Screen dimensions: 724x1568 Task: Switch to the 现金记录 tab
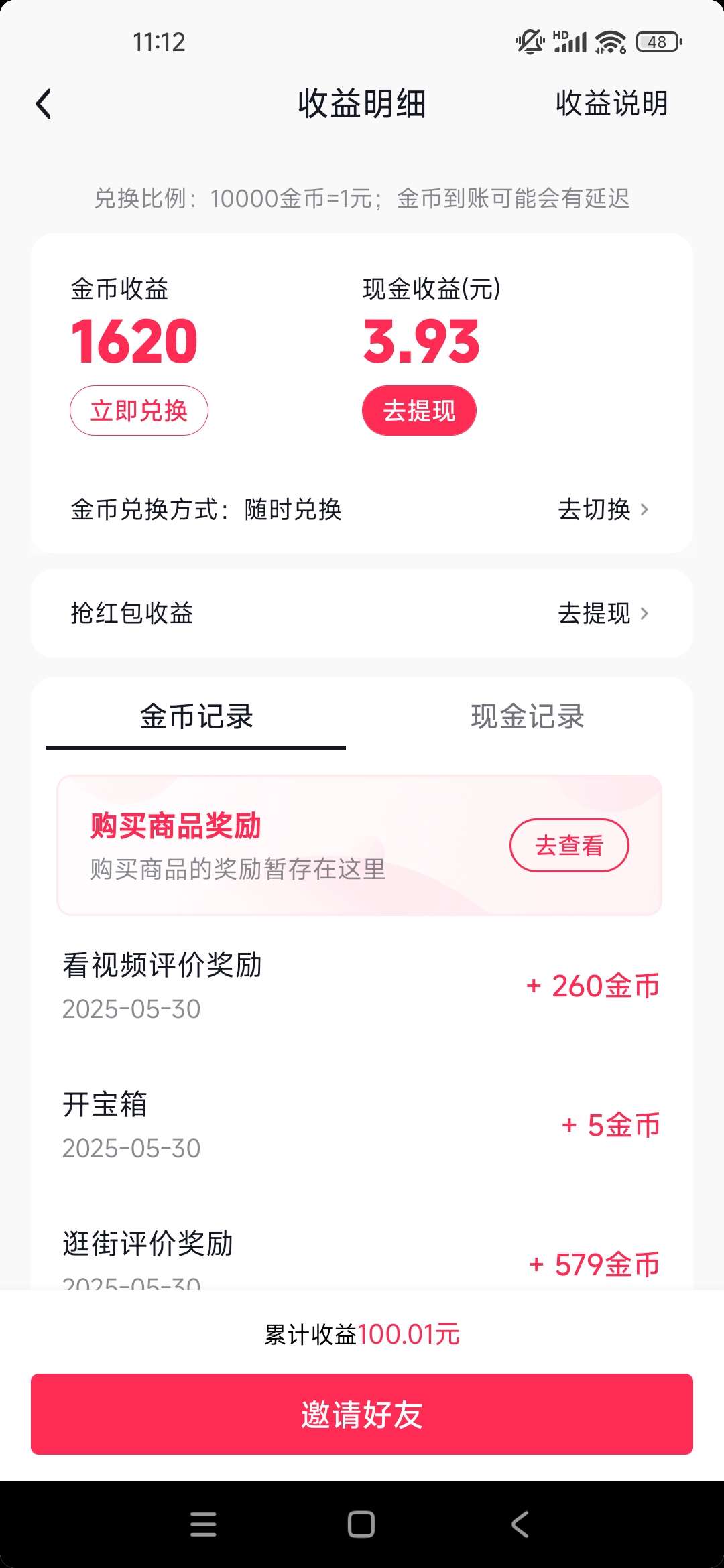(528, 716)
